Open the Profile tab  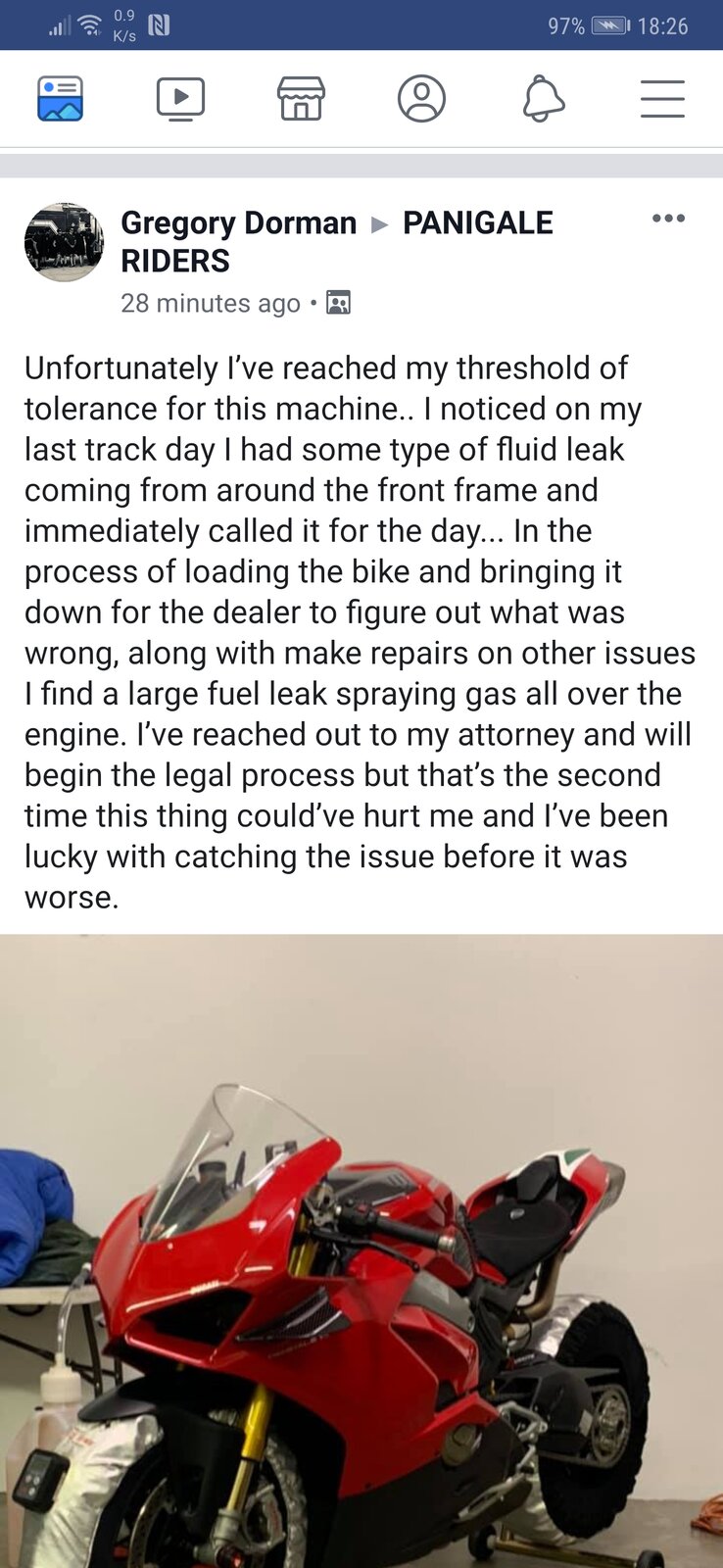[x=421, y=99]
